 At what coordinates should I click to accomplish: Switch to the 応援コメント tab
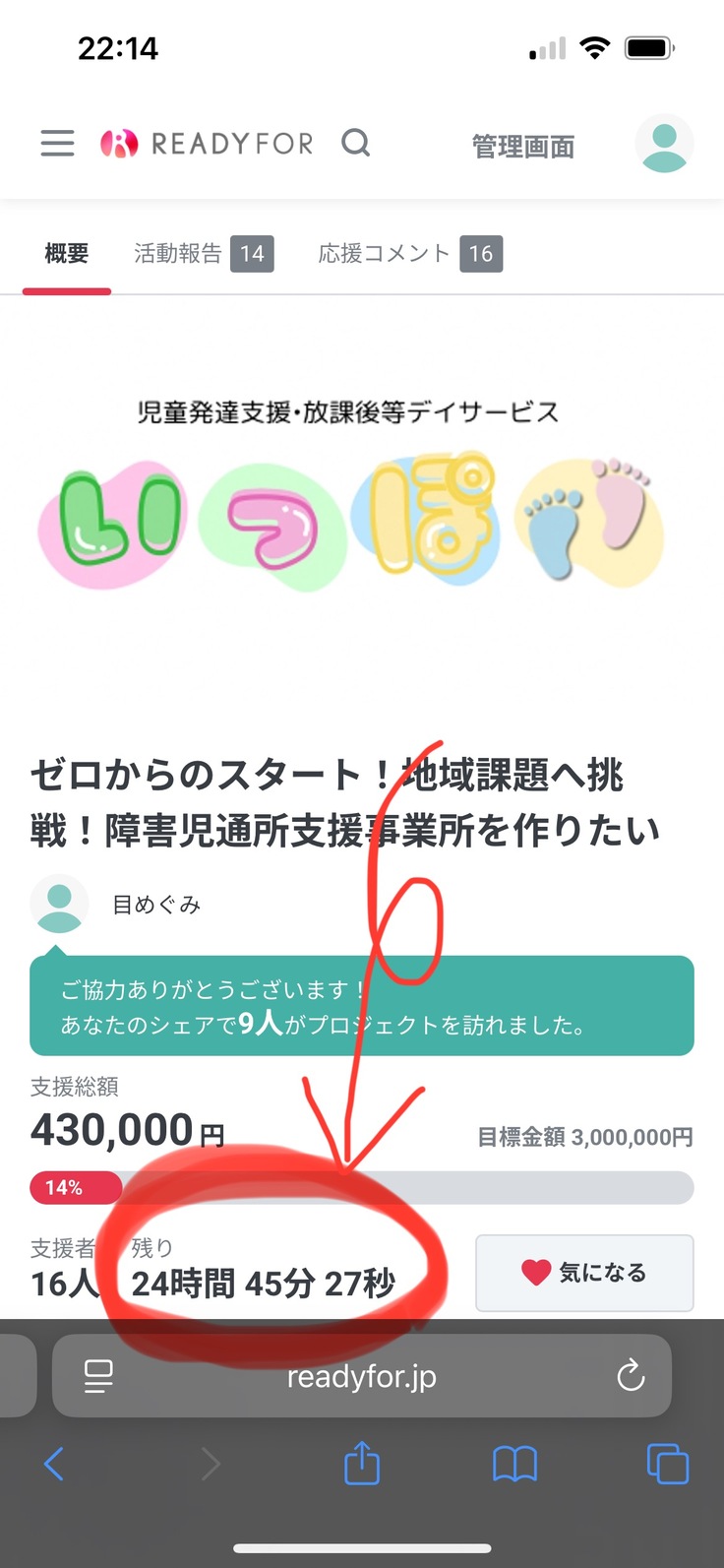click(409, 254)
